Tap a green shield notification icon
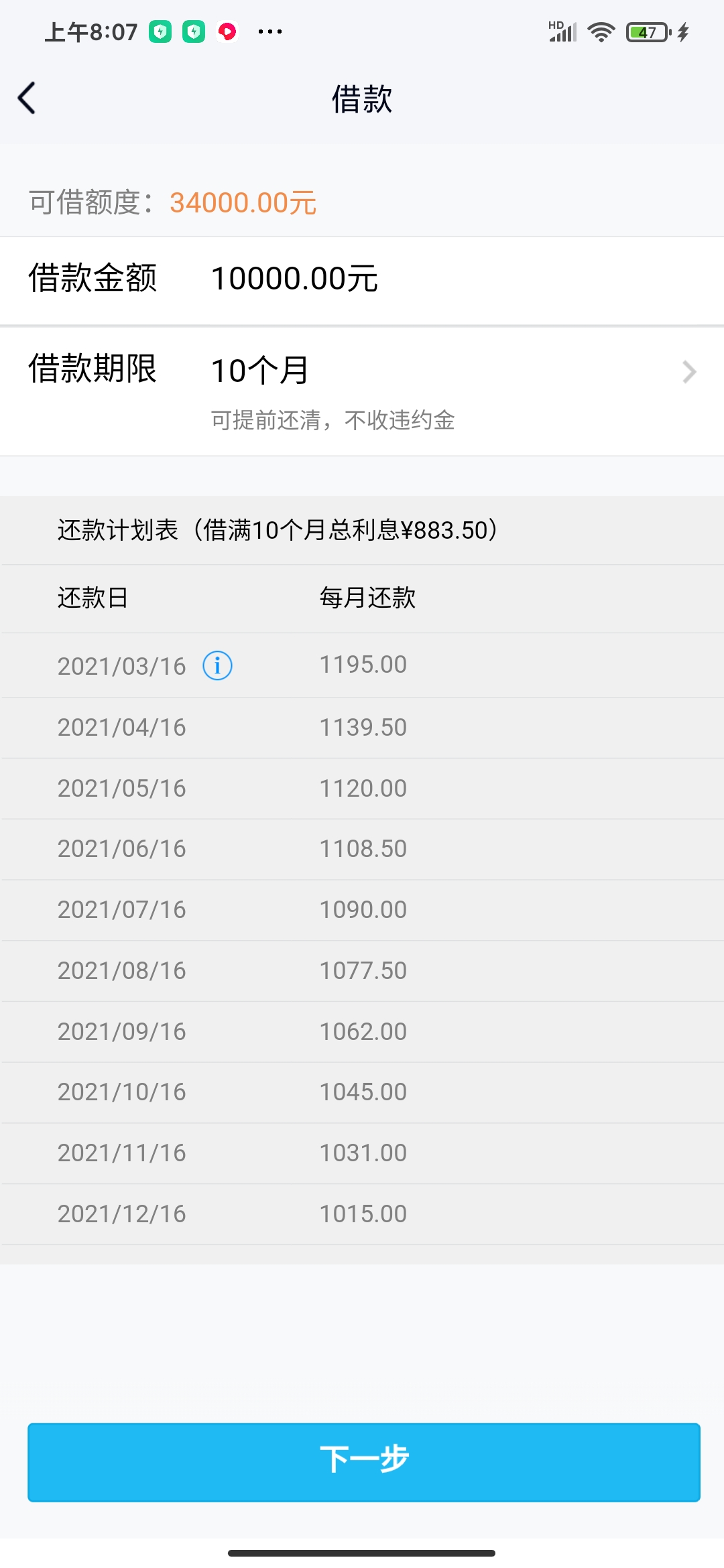This screenshot has height=1568, width=724. [x=160, y=31]
